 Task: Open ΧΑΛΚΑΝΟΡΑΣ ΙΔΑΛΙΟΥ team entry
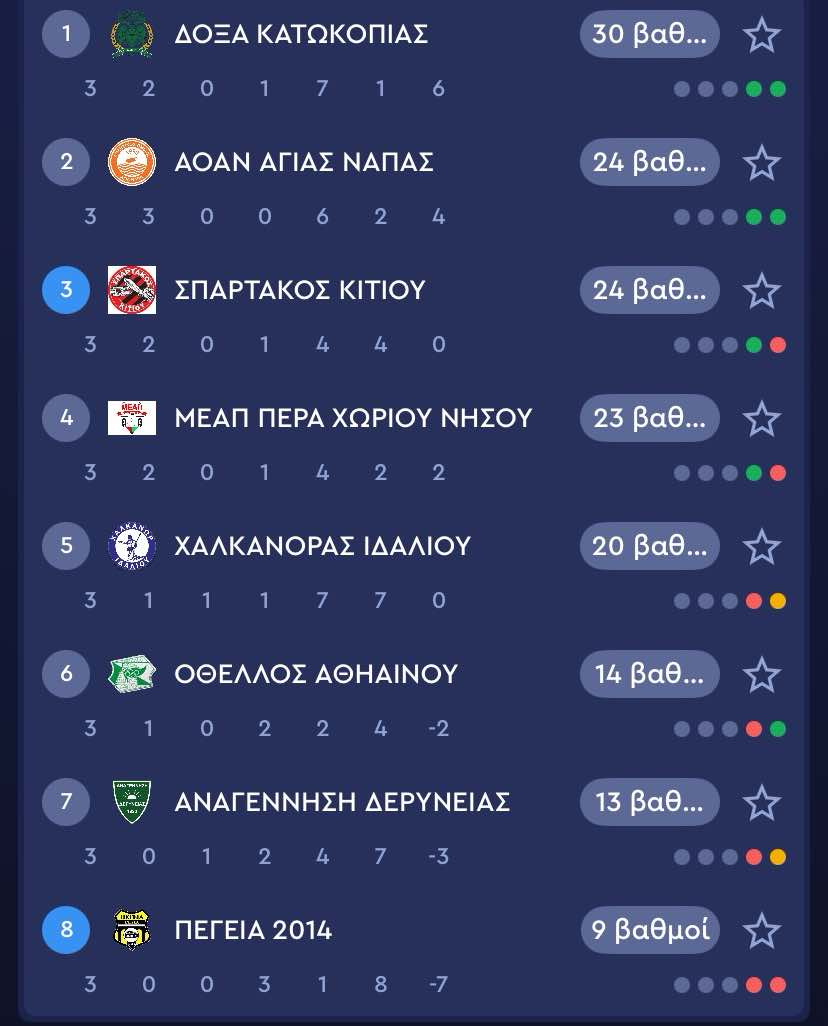[x=322, y=546]
